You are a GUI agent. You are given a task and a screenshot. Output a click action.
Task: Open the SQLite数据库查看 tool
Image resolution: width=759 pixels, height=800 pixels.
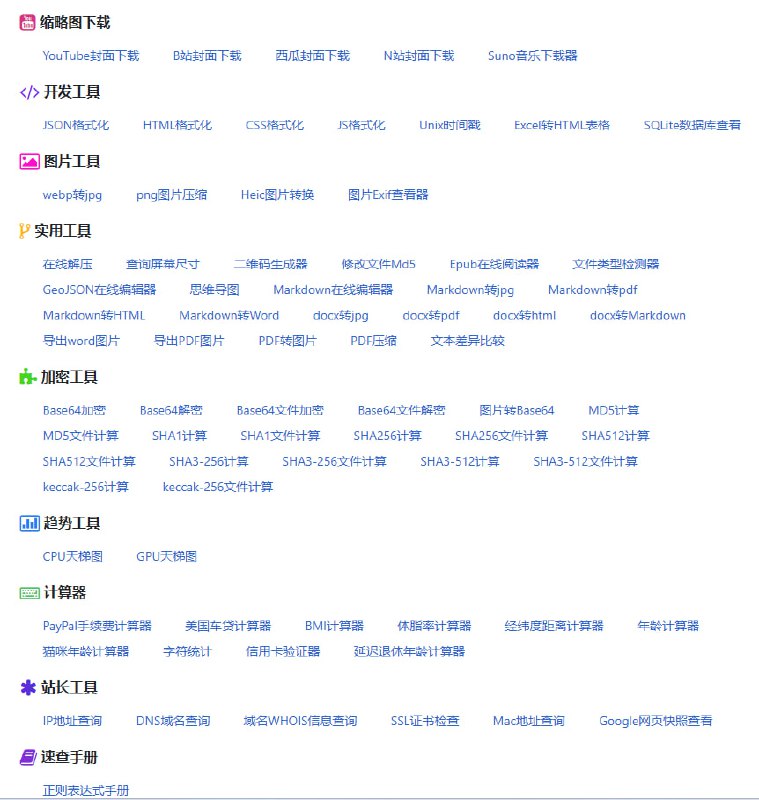pyautogui.click(x=692, y=126)
